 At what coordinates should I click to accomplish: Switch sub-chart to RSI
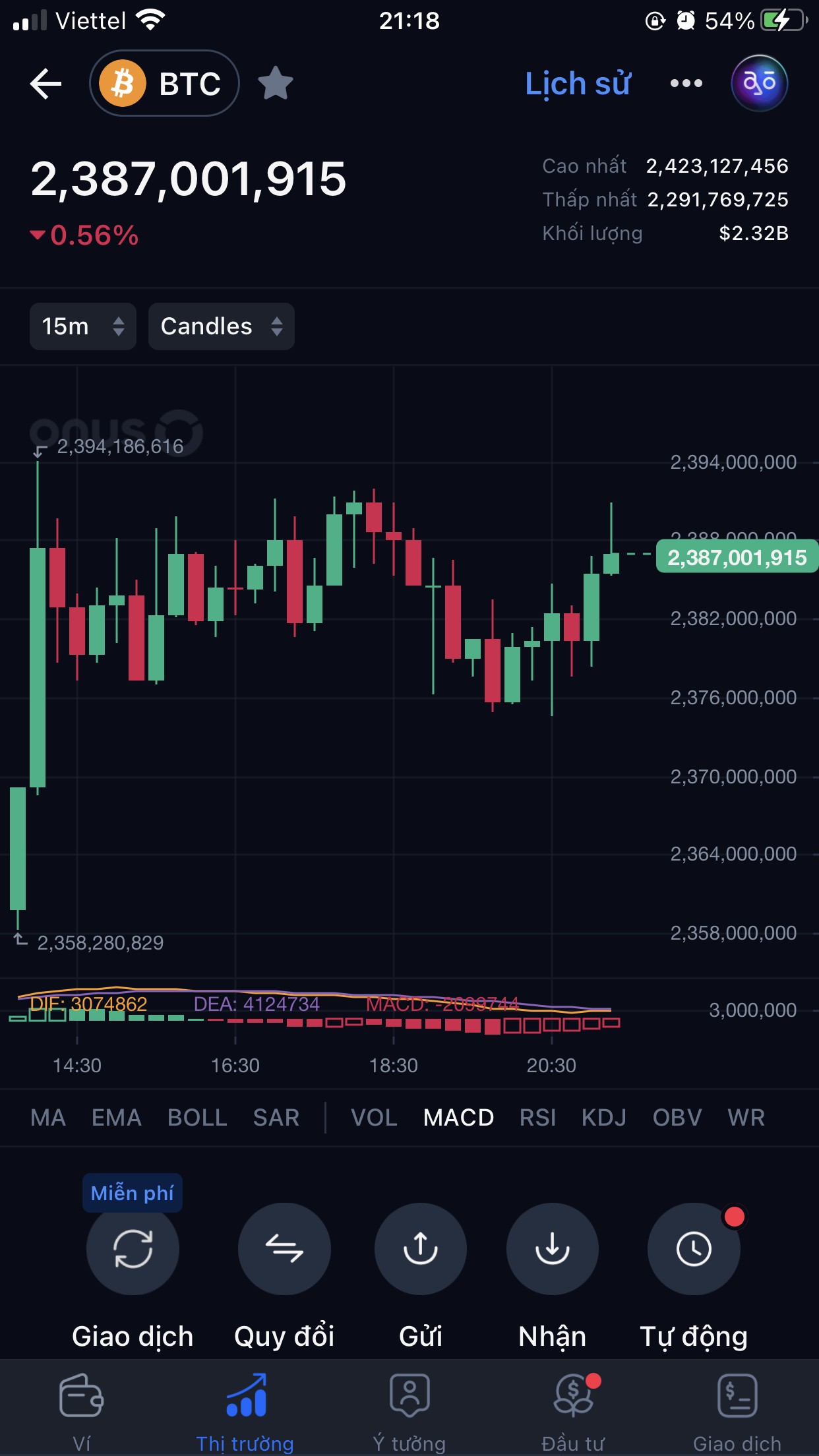click(x=537, y=1118)
